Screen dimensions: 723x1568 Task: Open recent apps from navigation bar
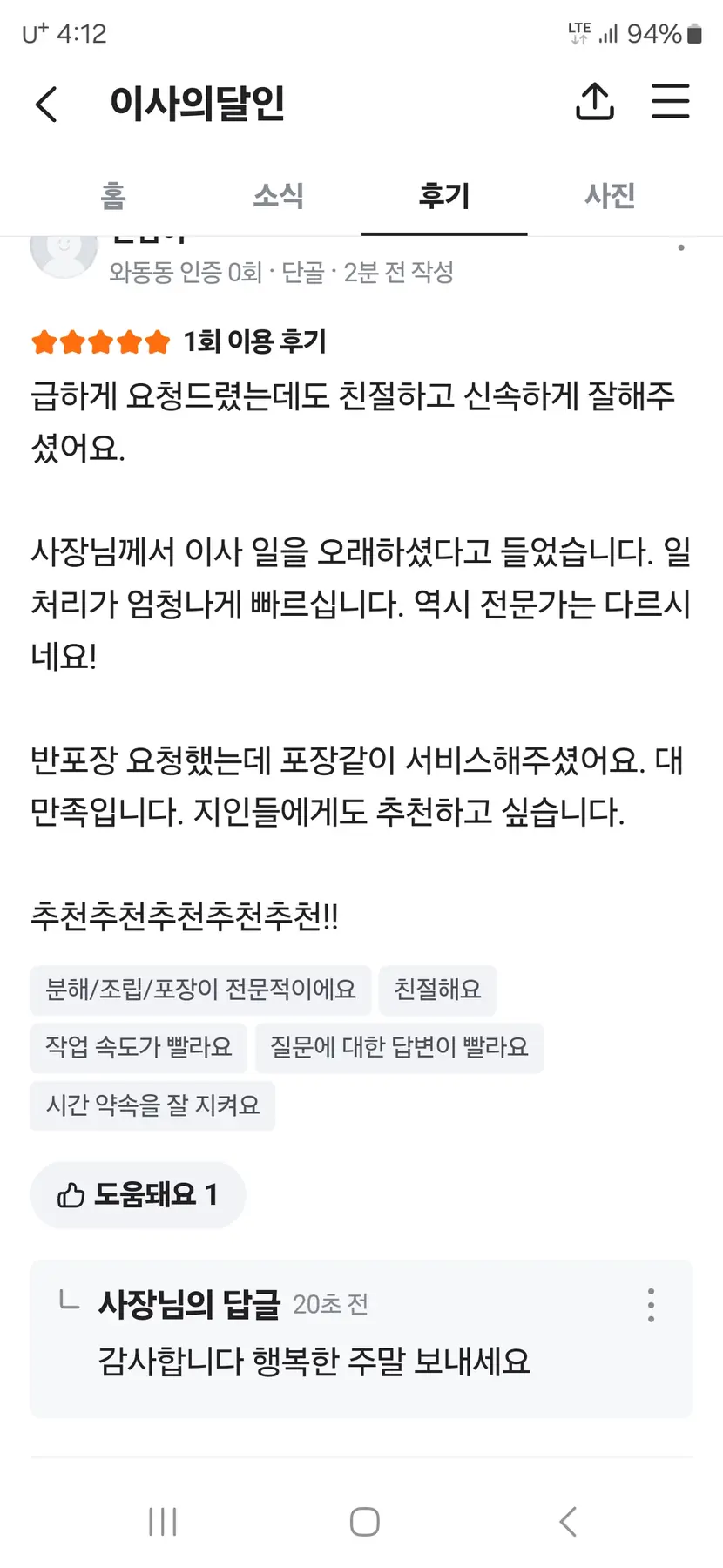click(x=163, y=1522)
